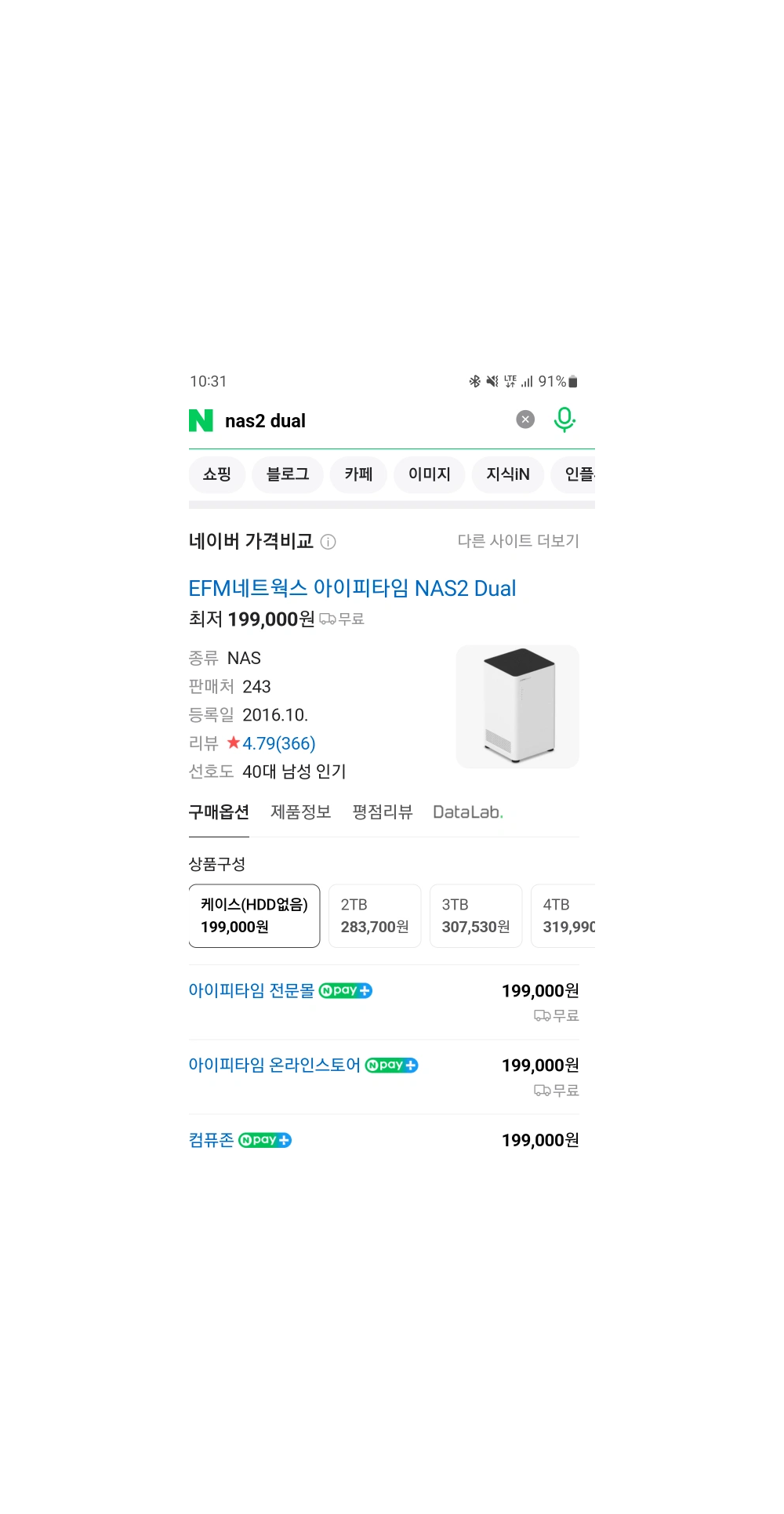Screen dimensions: 784x1514
Task: Switch to the 카페 tab
Action: 358,474
